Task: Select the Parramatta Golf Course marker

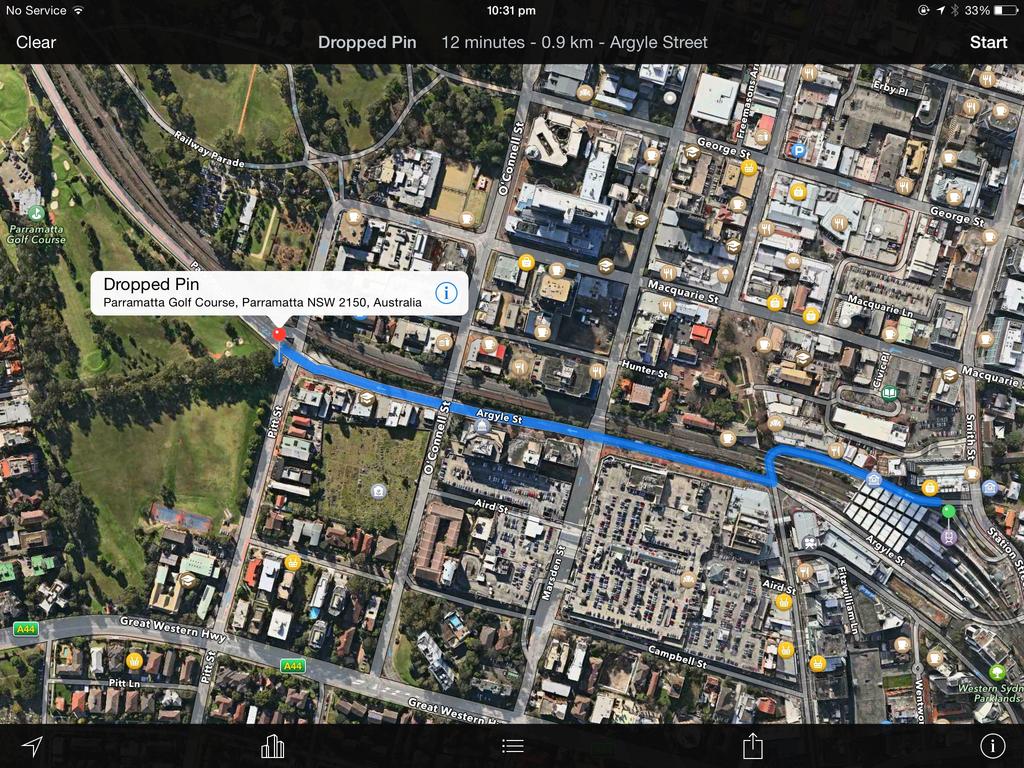Action: pos(36,213)
